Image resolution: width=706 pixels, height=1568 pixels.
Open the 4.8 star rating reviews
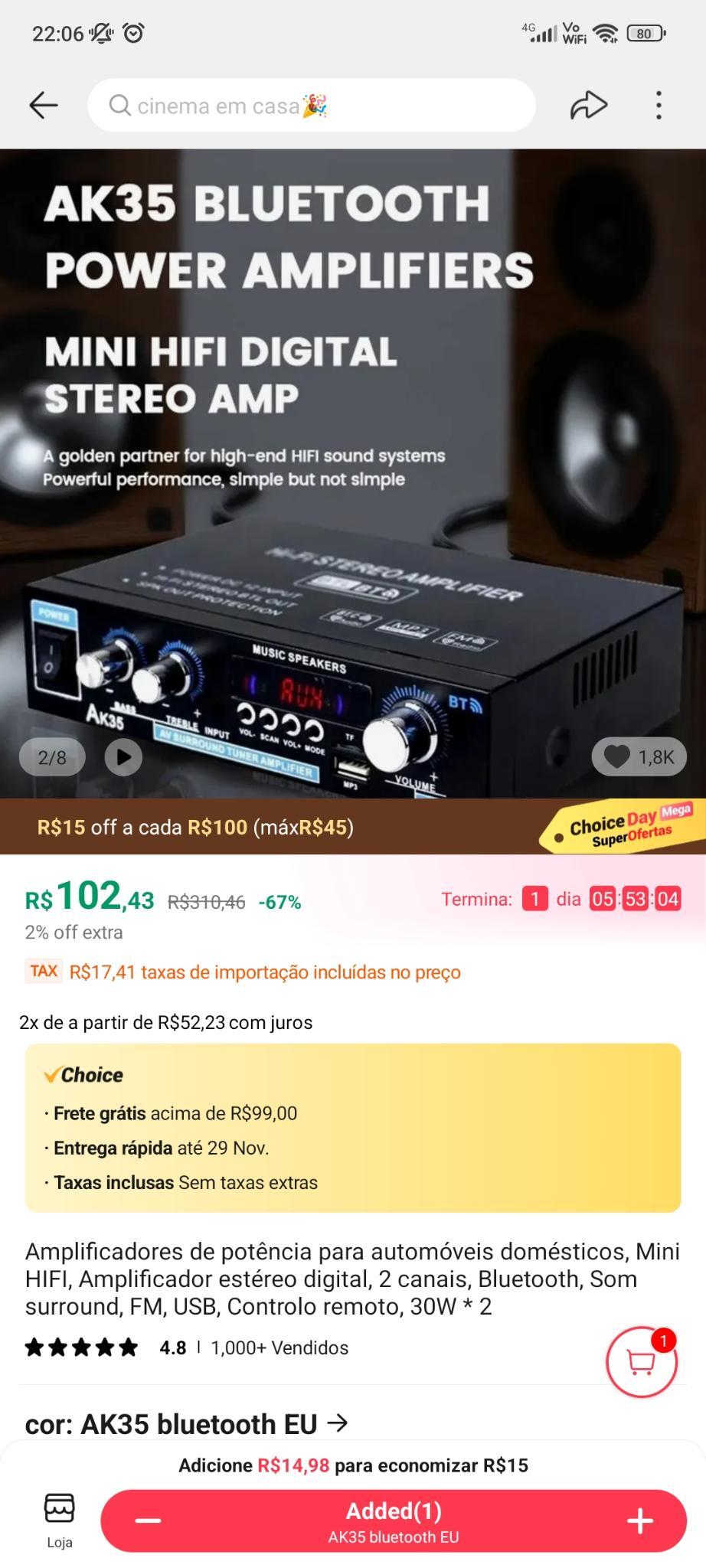click(106, 1347)
